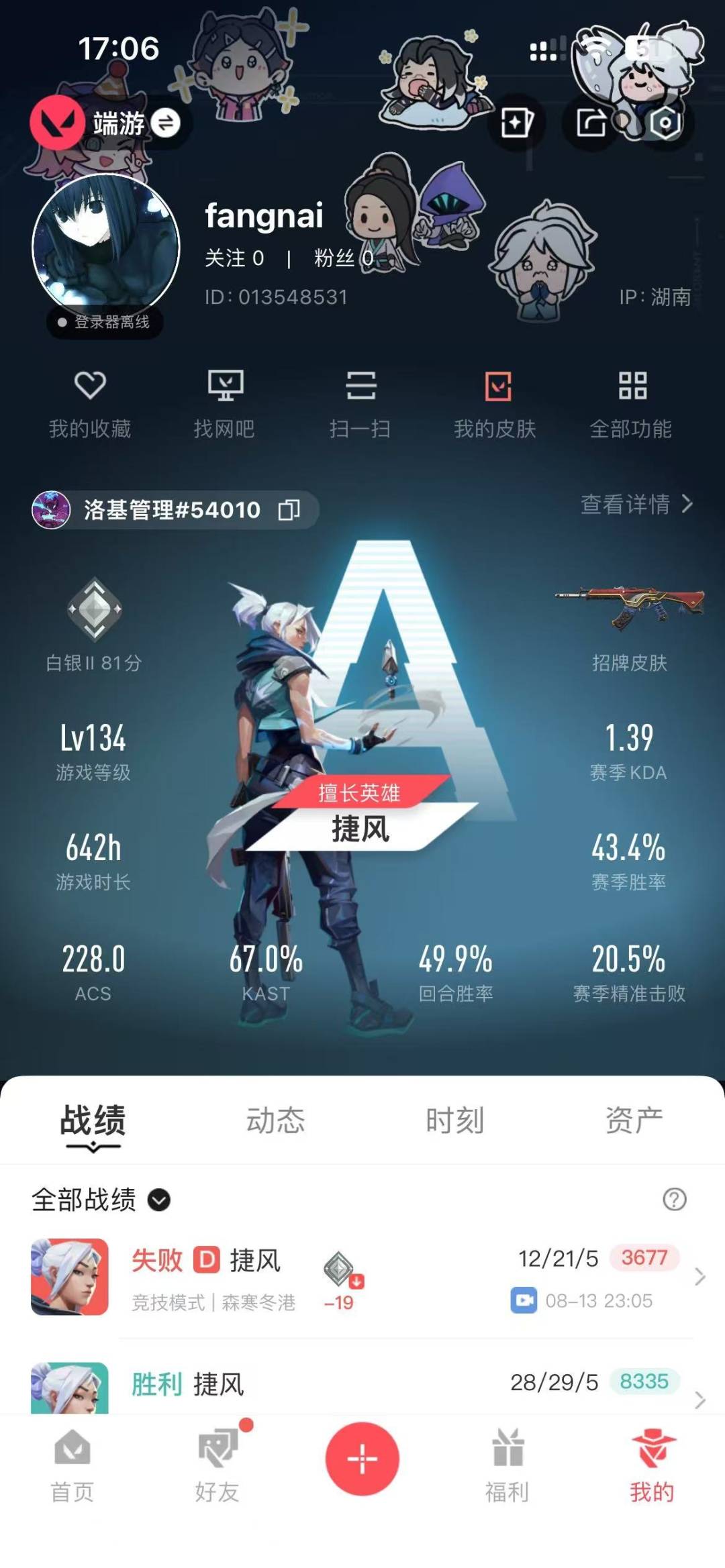Open the 福利 benefits tab

[507, 1467]
